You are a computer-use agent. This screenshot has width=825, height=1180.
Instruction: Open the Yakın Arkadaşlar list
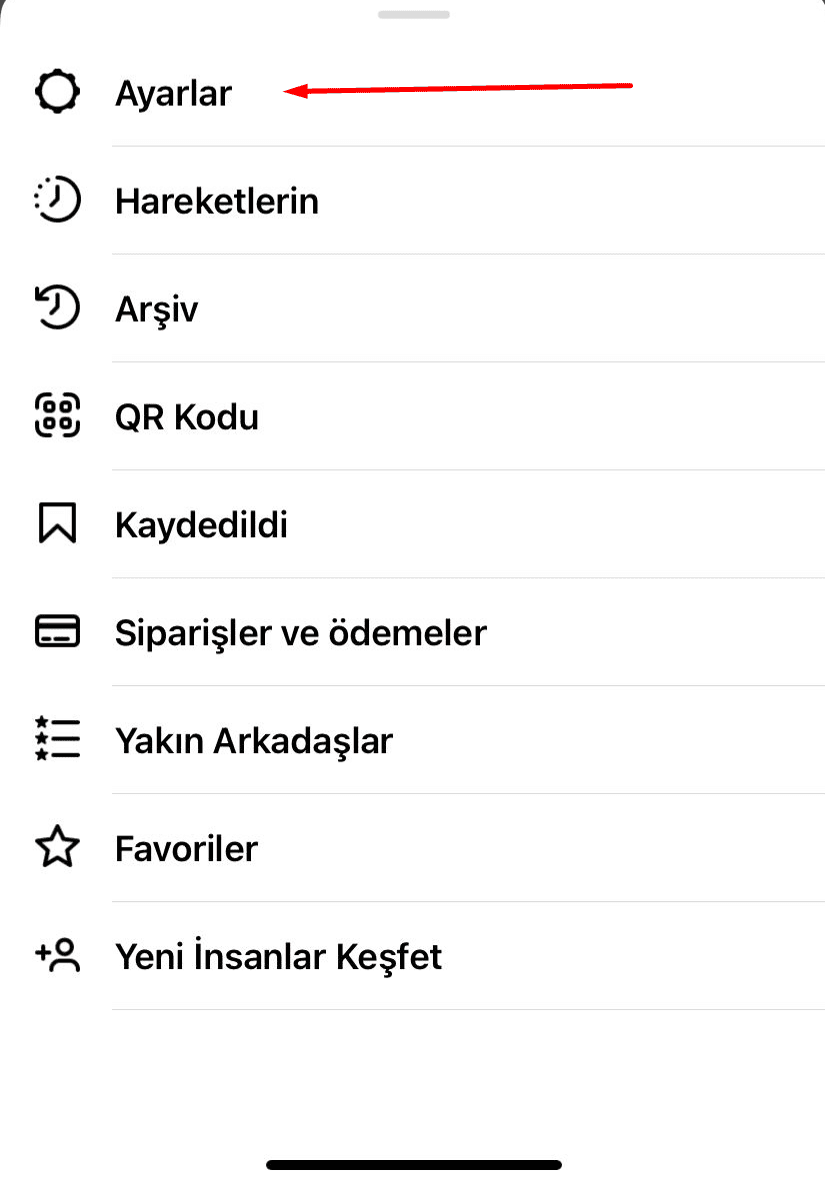tap(253, 740)
